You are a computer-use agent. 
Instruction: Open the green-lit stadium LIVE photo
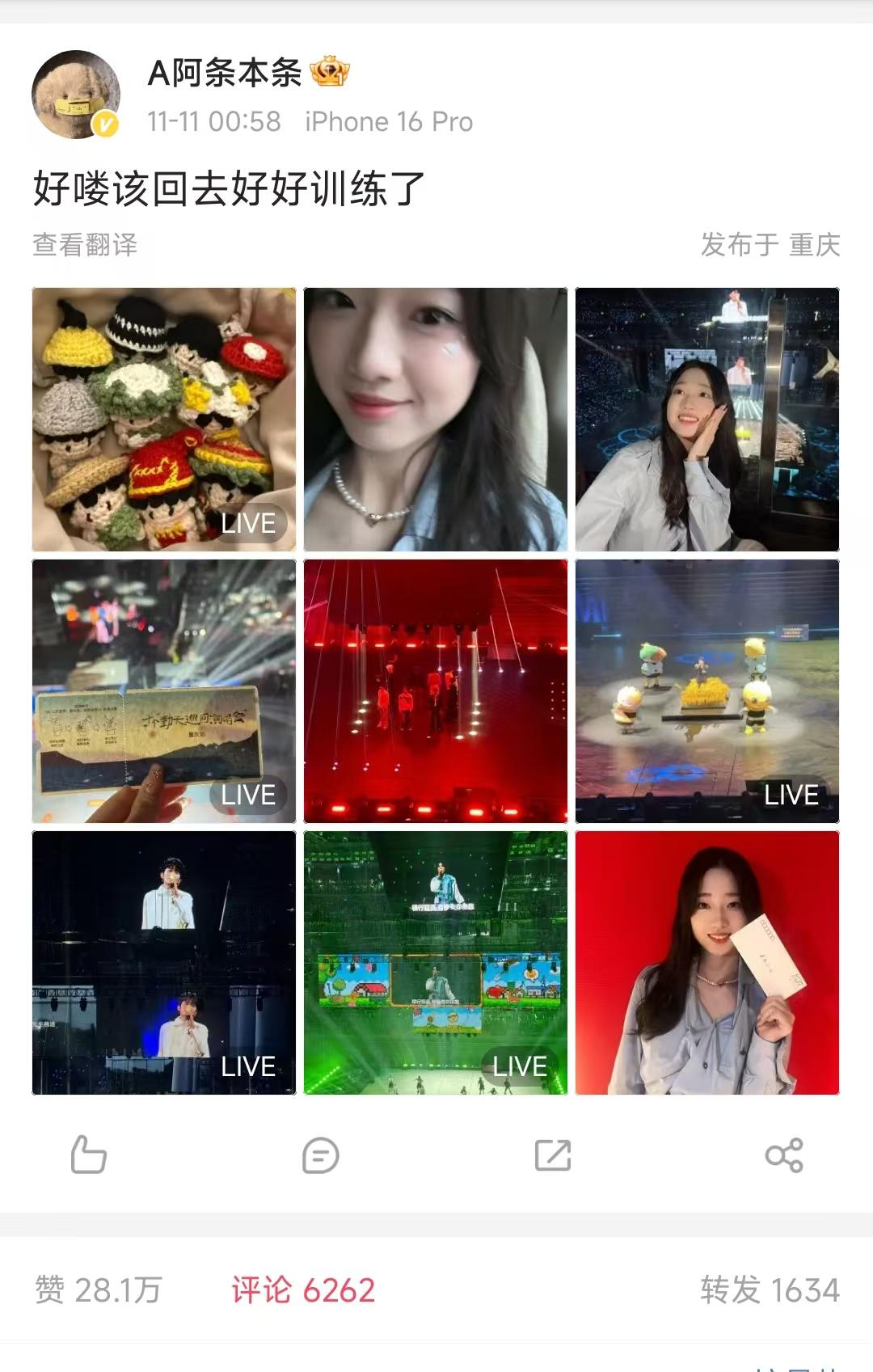(x=436, y=963)
